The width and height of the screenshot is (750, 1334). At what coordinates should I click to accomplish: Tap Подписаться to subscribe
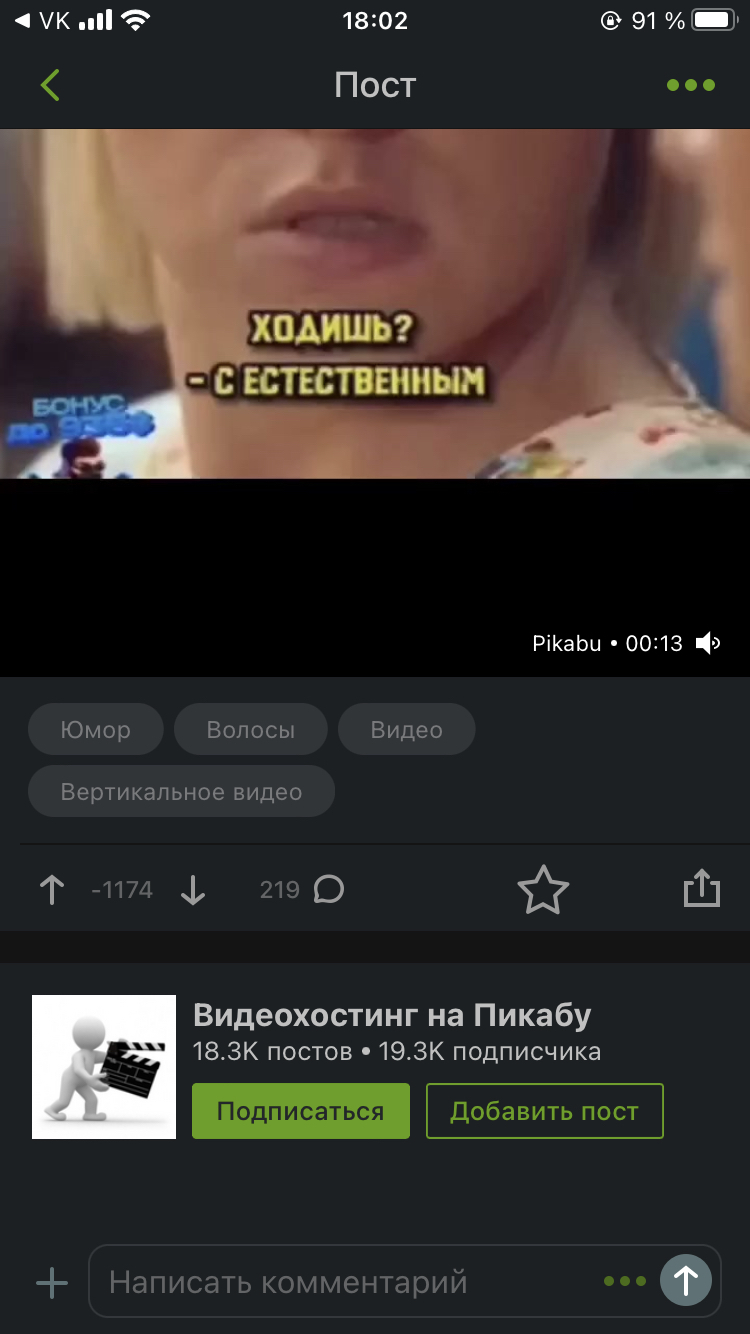click(301, 1111)
